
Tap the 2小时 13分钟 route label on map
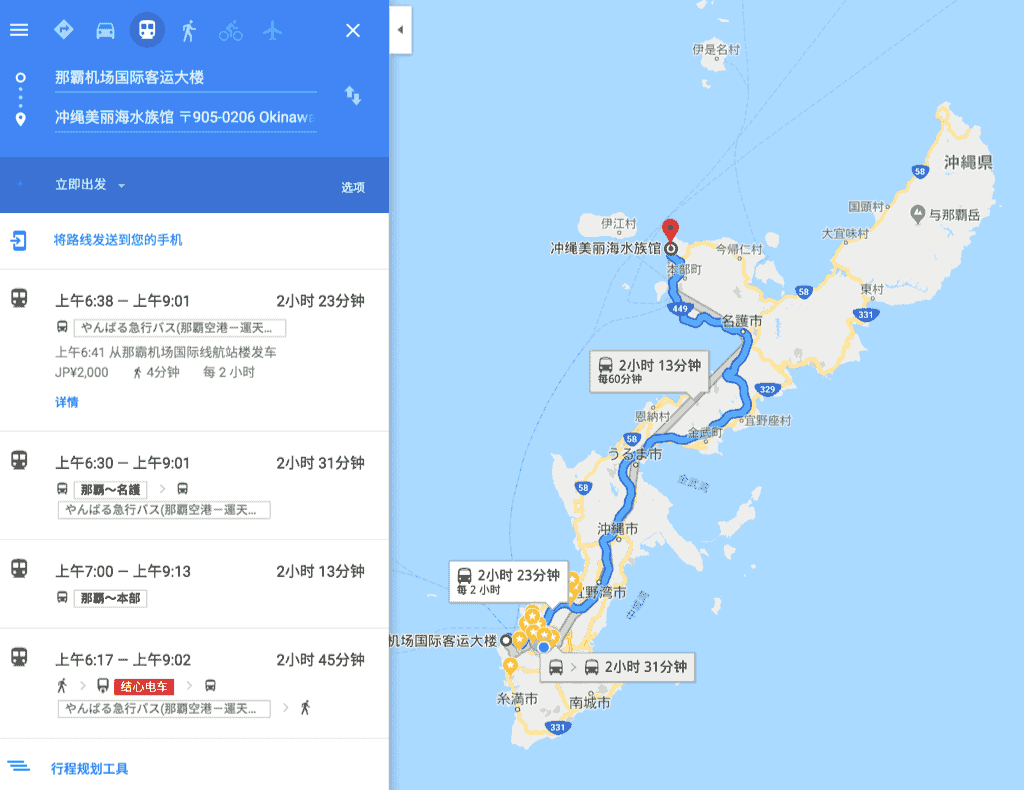coord(650,371)
